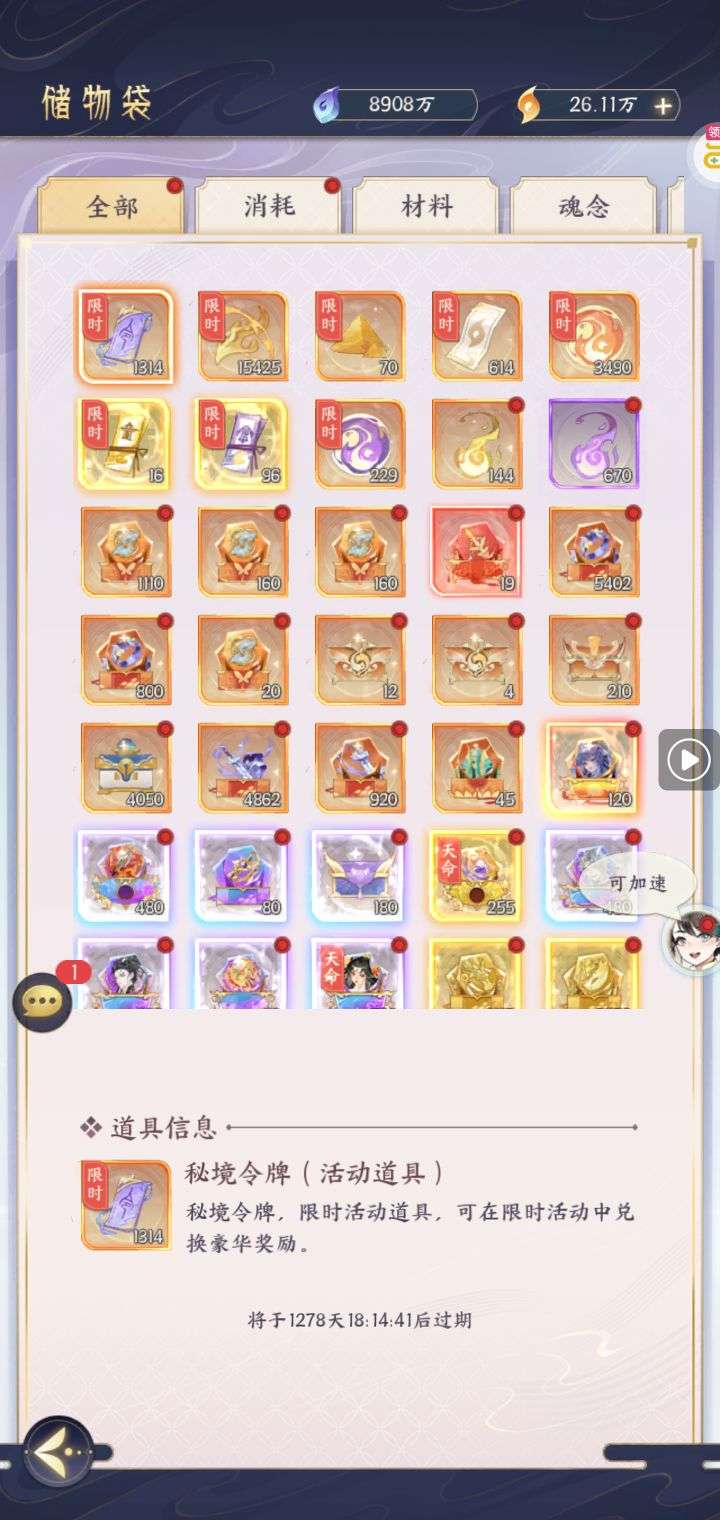
Task: Tap the floating play button
Action: [x=688, y=760]
